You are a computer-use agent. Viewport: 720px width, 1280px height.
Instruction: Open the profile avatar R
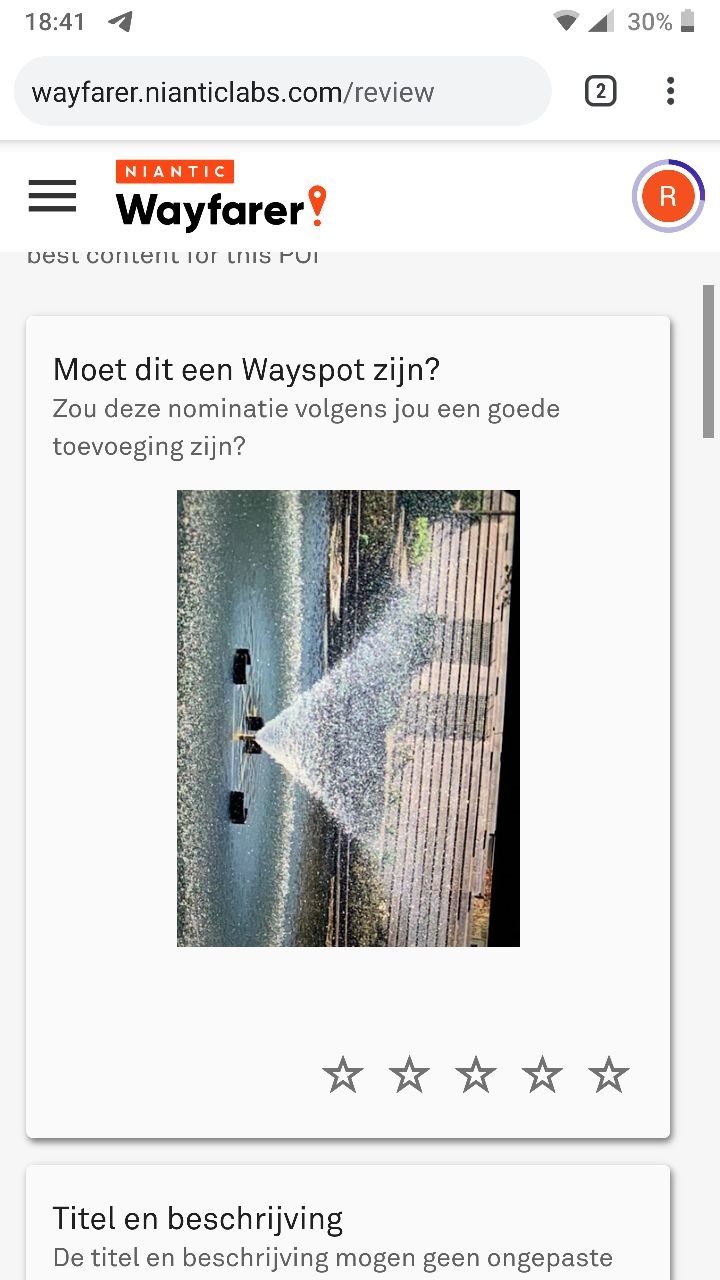[x=668, y=196]
